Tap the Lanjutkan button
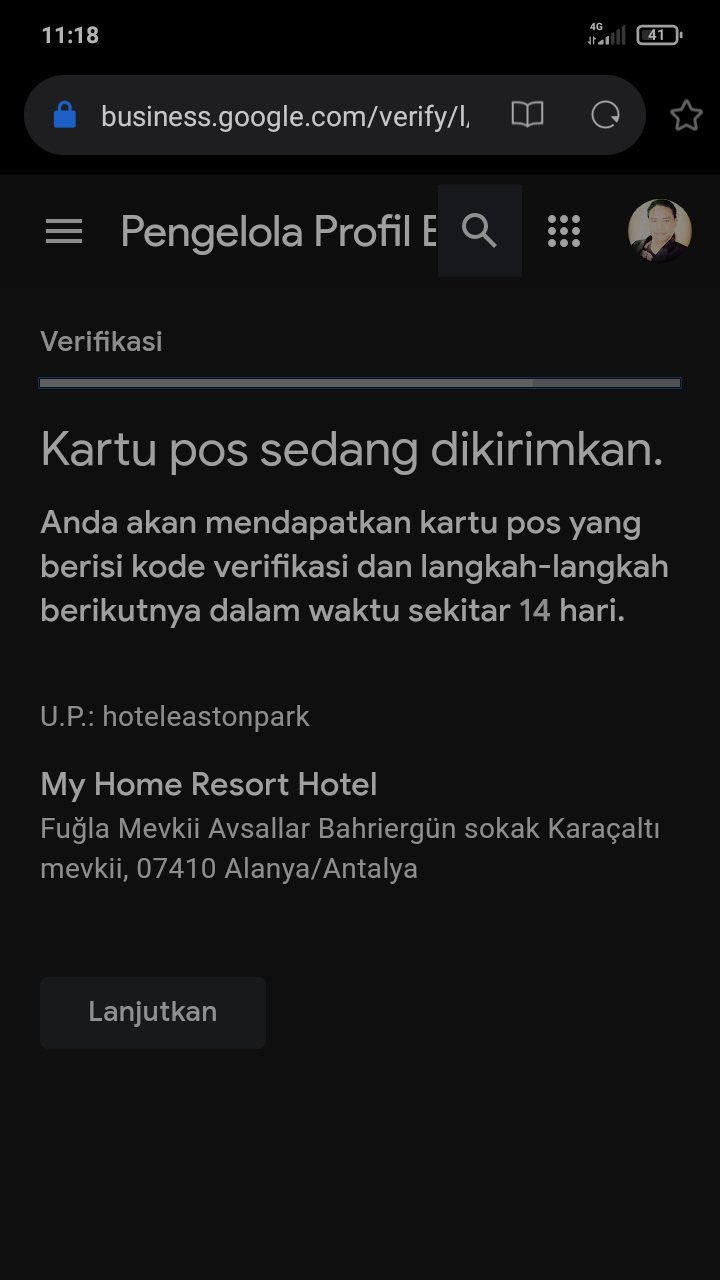 click(x=153, y=1012)
